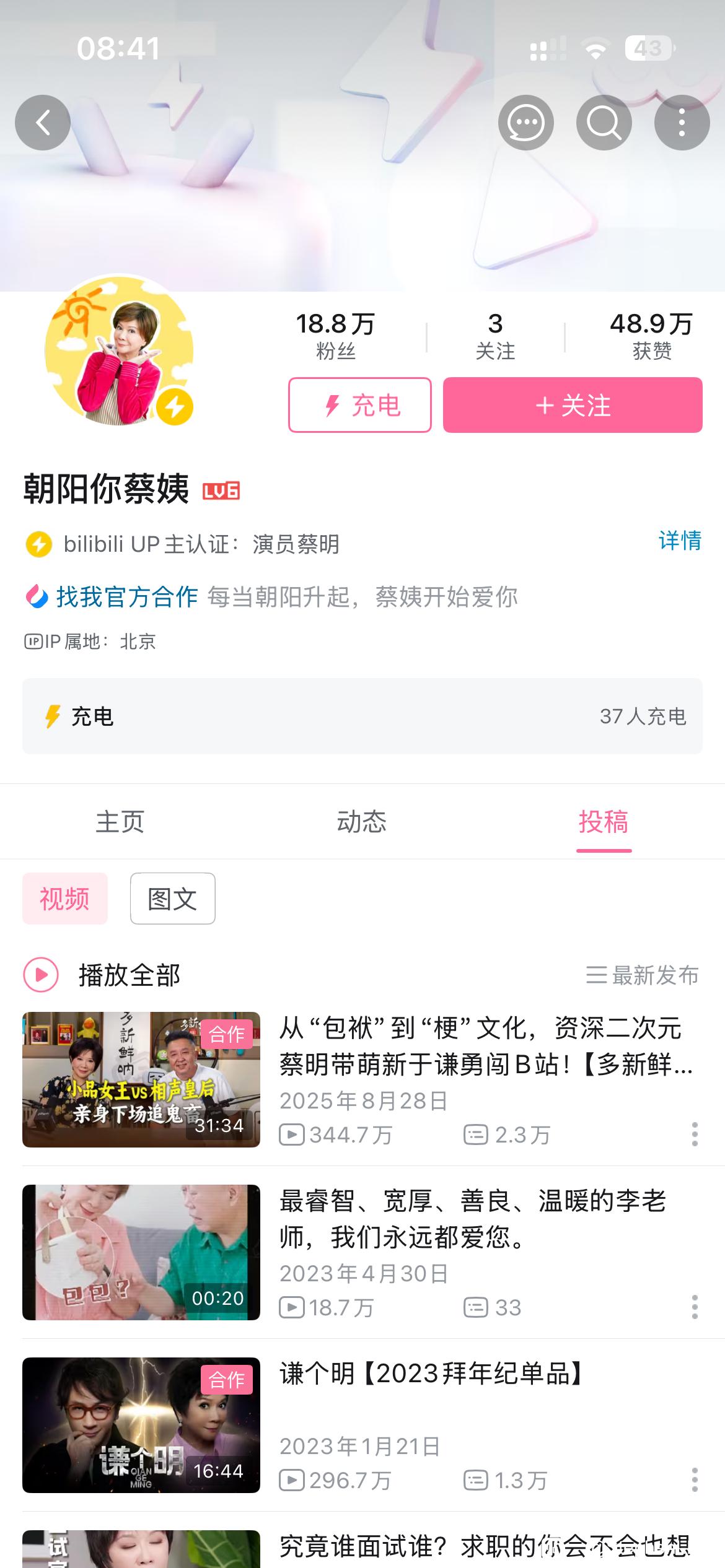This screenshot has height=1568, width=725.
Task: Start 播放全部 to play all videos
Action: 128,975
